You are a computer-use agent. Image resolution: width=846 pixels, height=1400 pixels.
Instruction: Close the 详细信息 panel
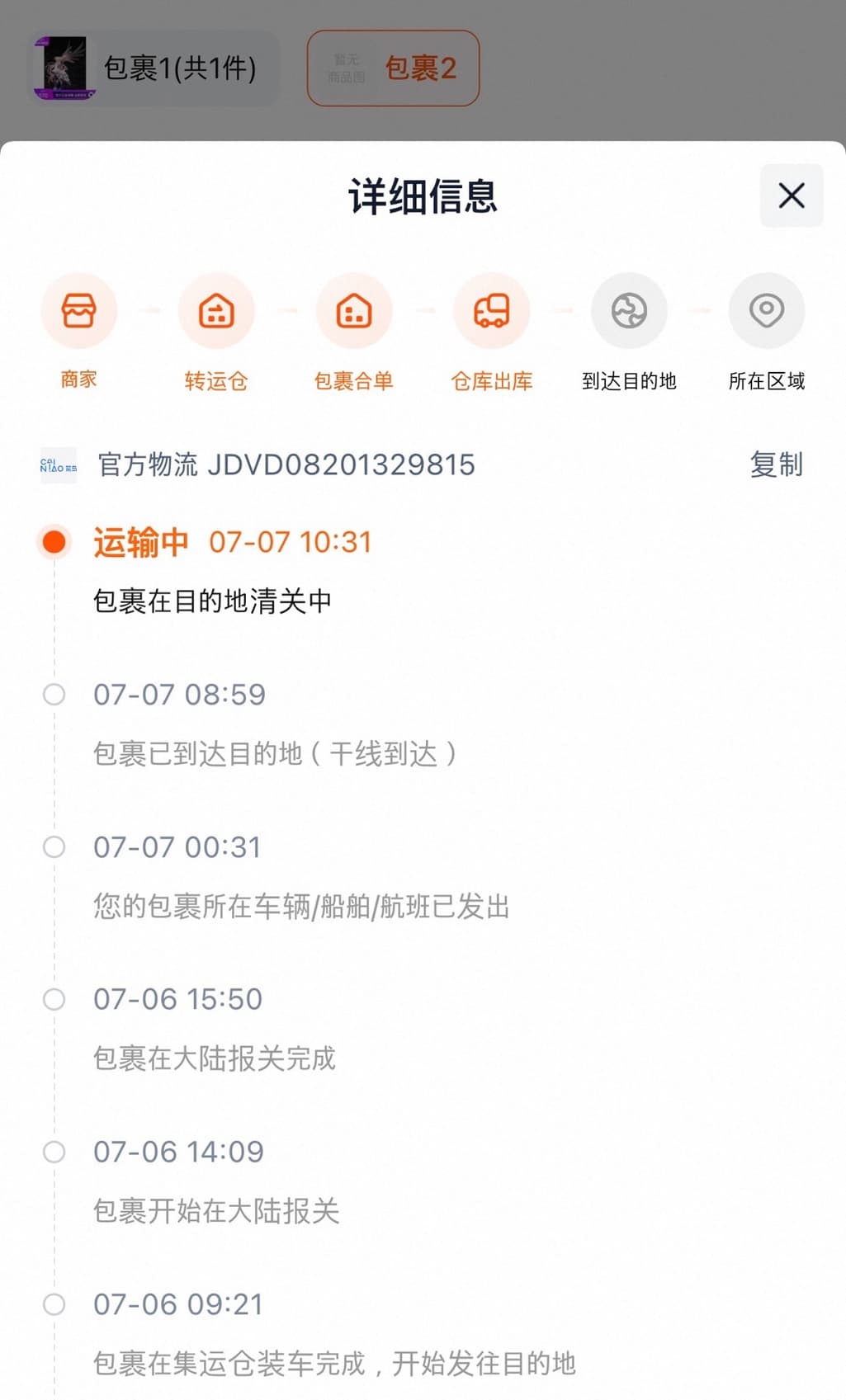[791, 196]
